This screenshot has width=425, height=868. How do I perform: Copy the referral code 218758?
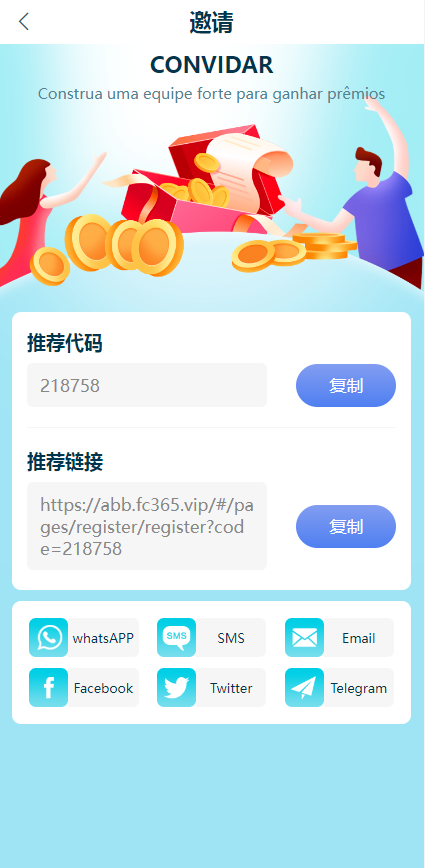tap(346, 385)
